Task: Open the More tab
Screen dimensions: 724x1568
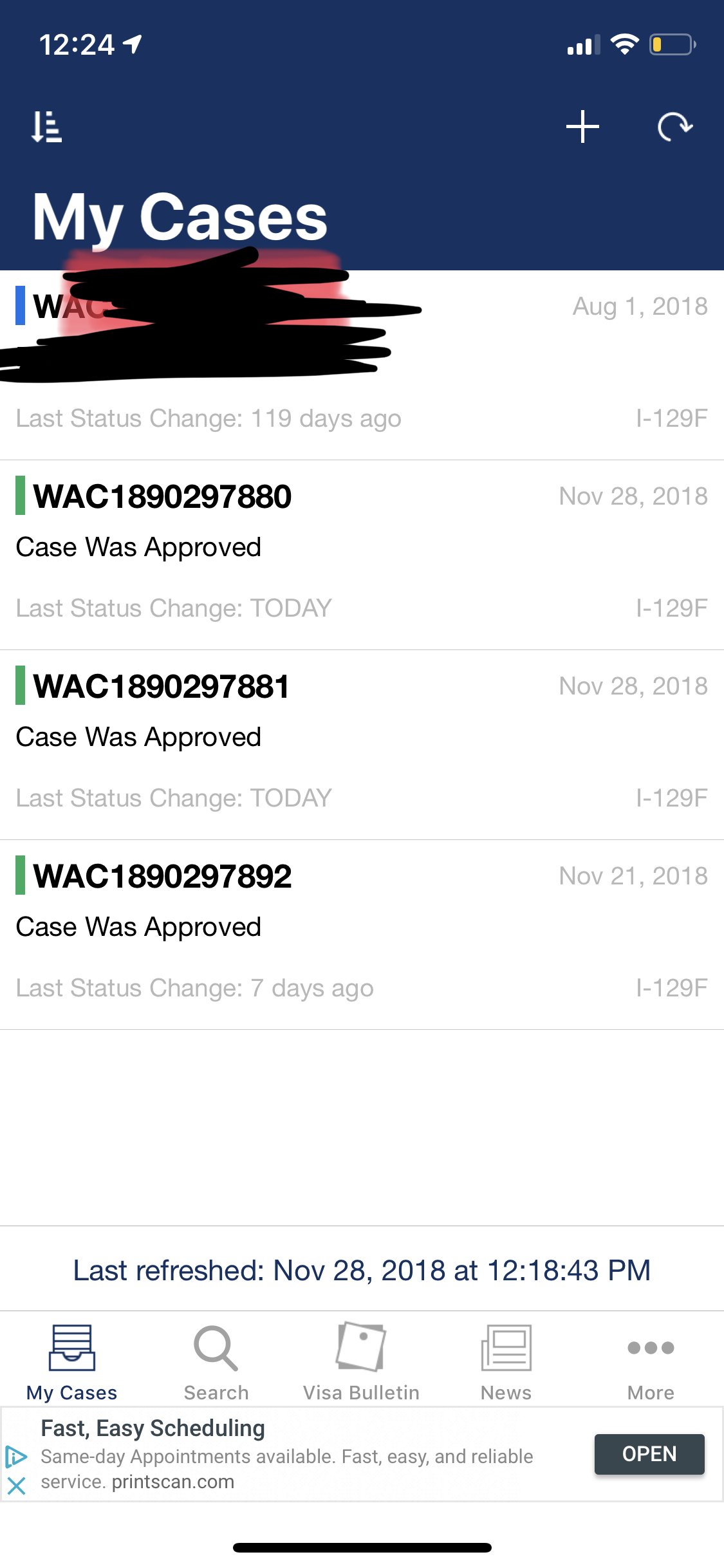Action: (x=651, y=1362)
